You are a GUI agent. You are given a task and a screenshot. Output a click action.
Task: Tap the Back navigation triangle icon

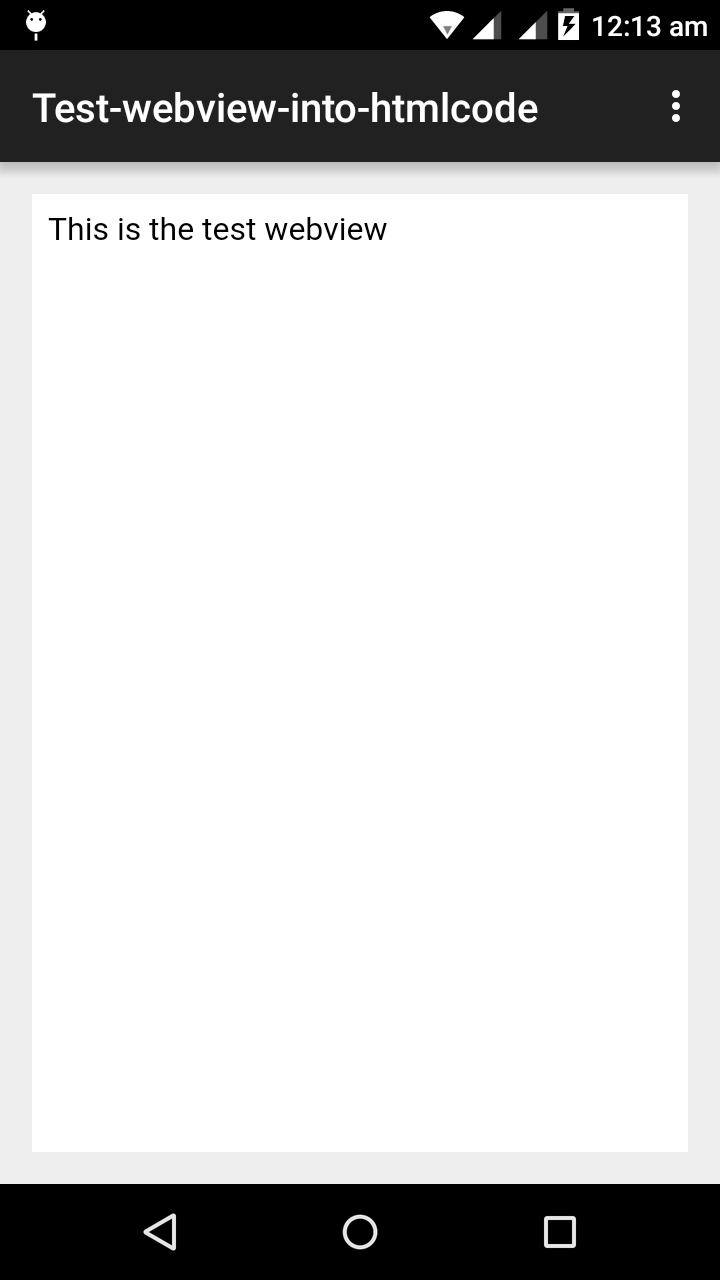tap(162, 1232)
